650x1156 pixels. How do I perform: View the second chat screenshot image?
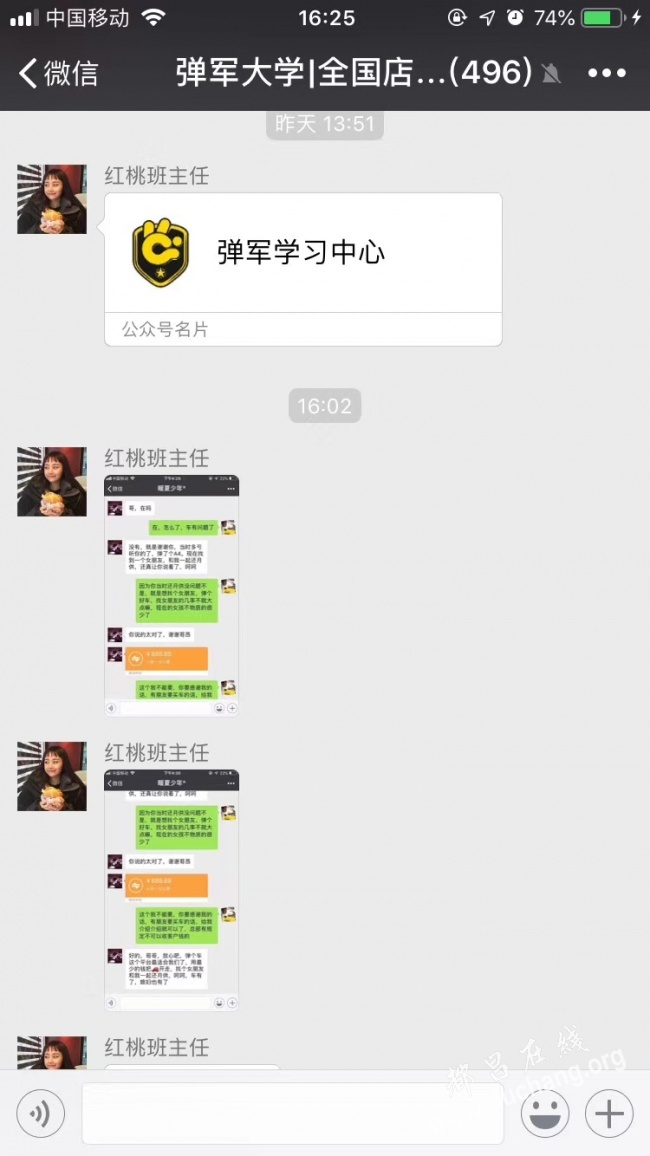pos(172,889)
